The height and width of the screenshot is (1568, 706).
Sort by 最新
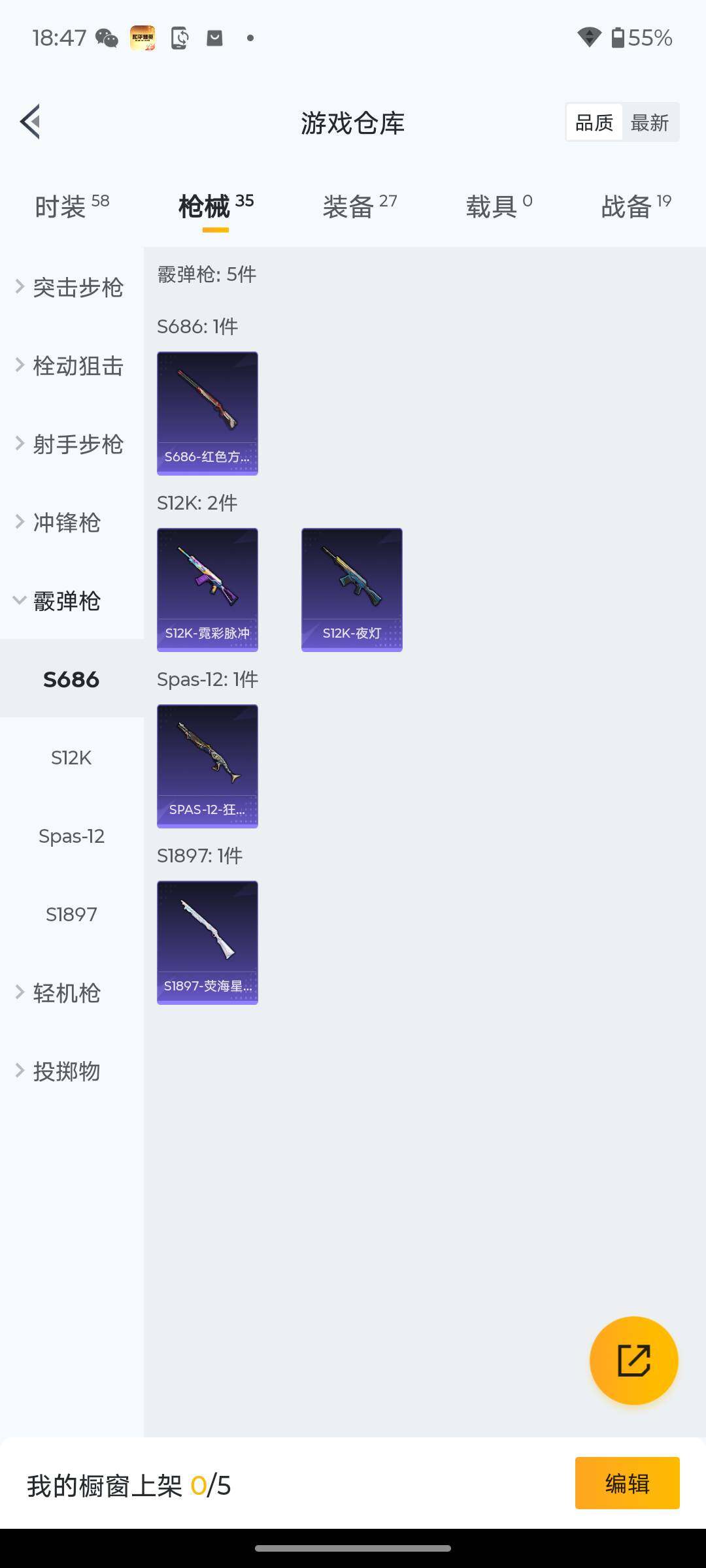click(650, 123)
